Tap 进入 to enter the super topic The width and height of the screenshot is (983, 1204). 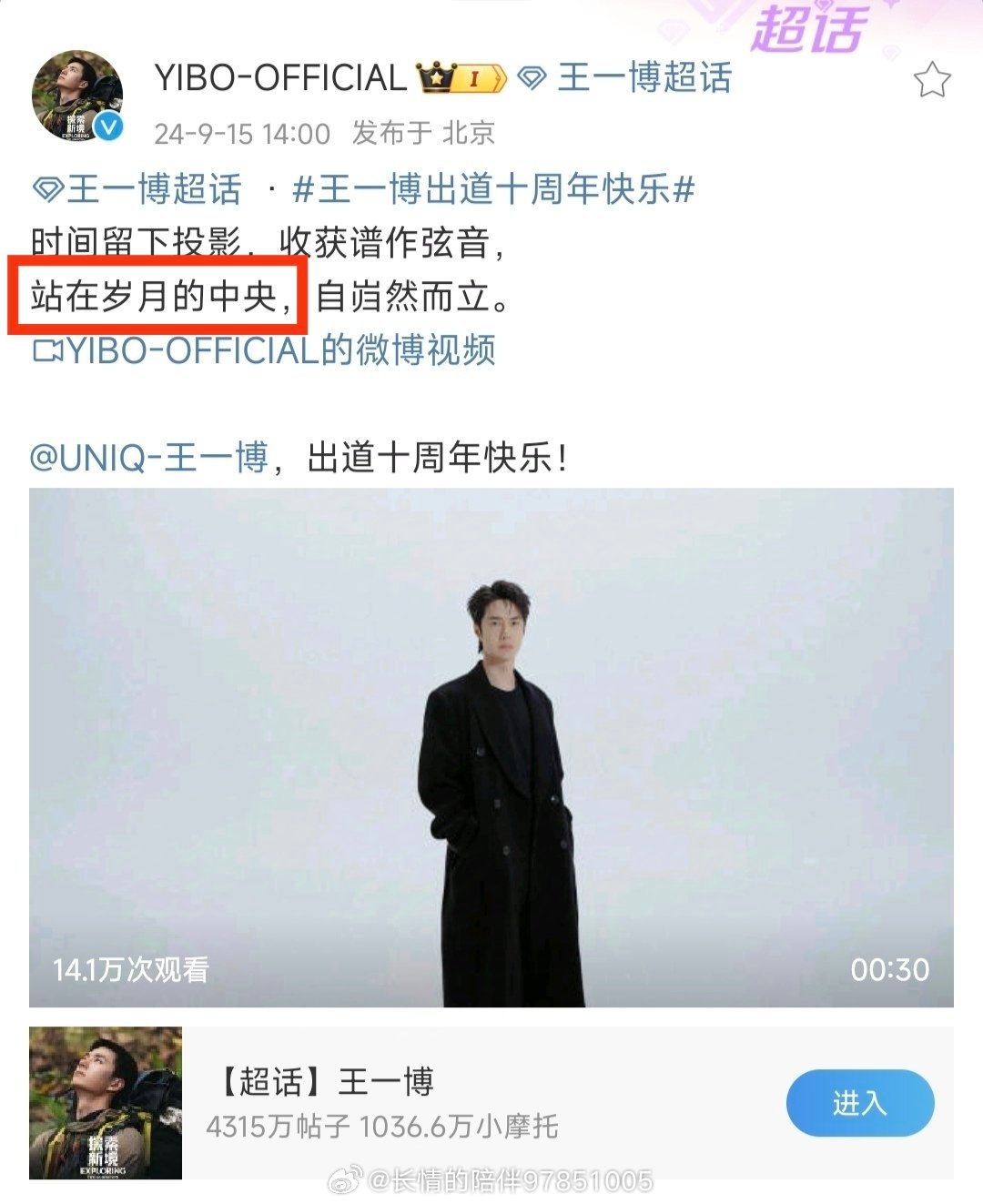(x=859, y=1103)
